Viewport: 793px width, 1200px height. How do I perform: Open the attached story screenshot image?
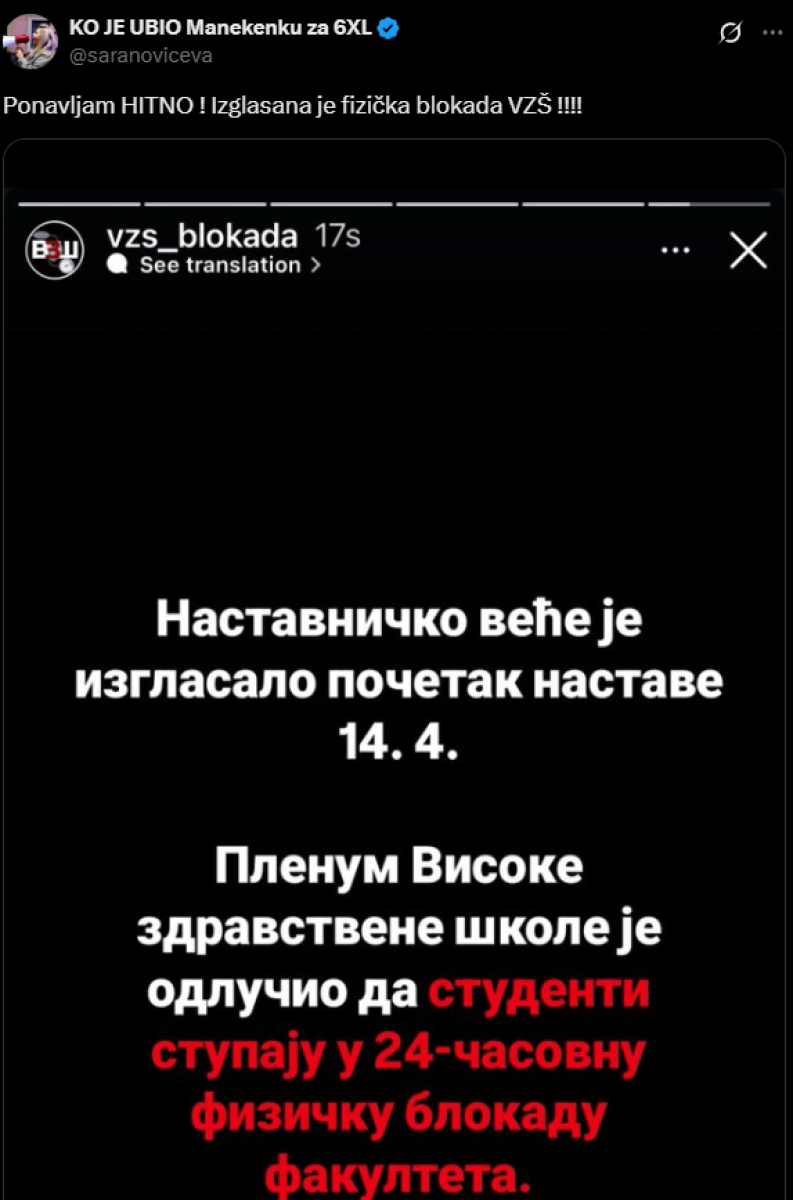(x=396, y=670)
